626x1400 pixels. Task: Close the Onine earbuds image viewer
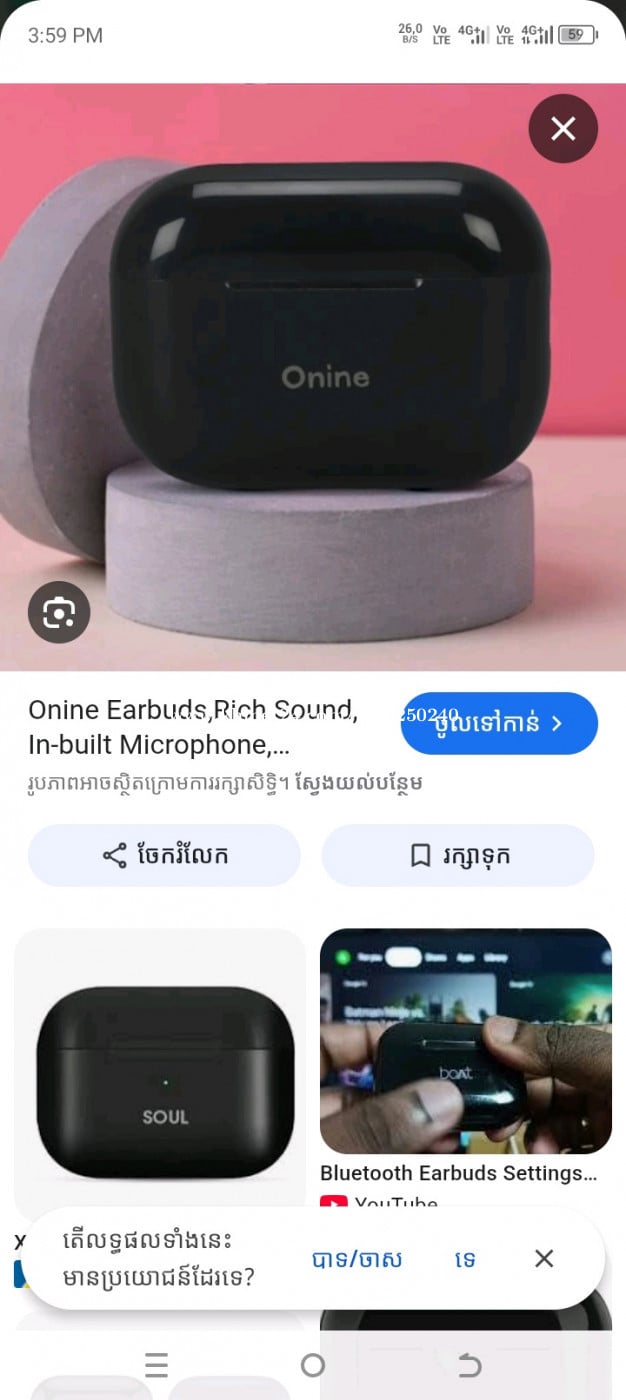coord(563,129)
